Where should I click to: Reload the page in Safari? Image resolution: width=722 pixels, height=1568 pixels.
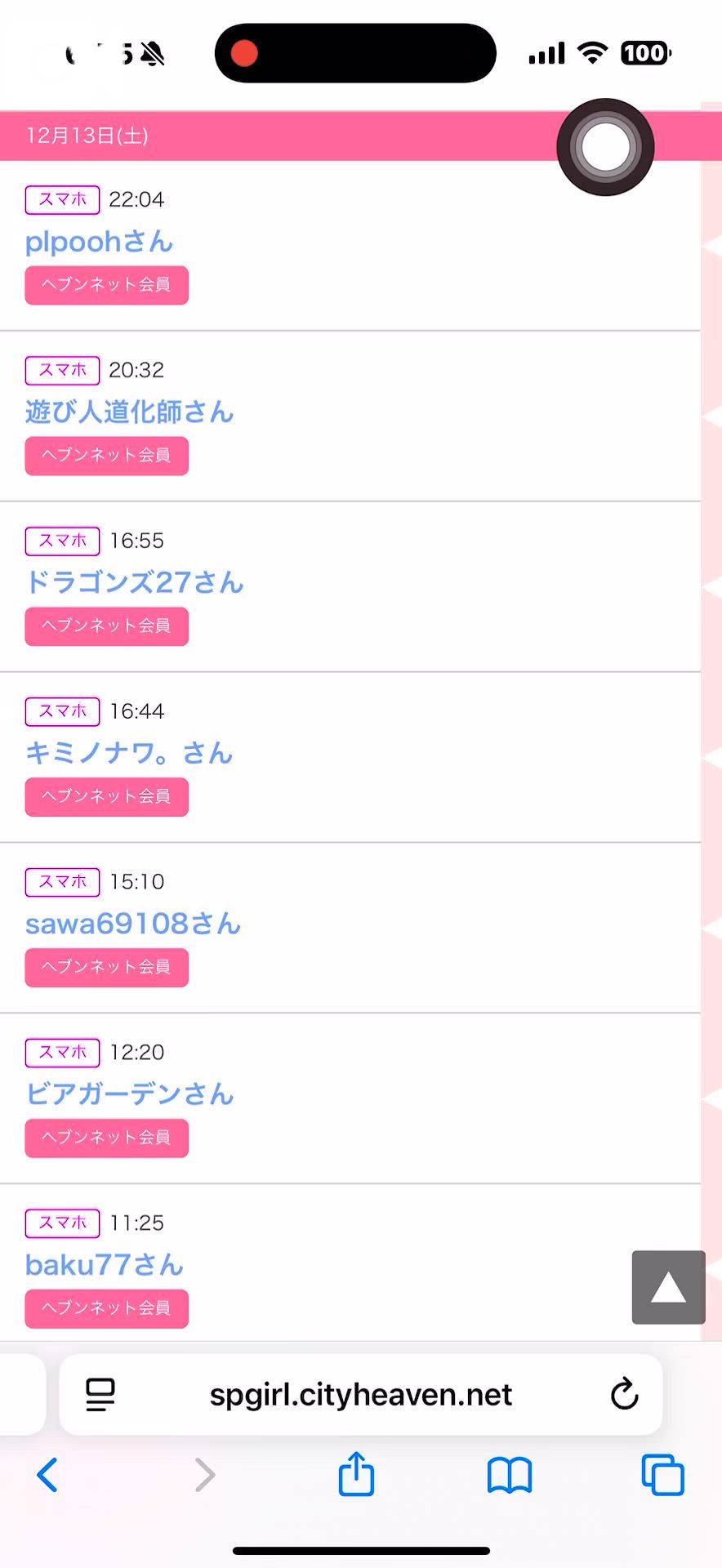(x=624, y=1394)
